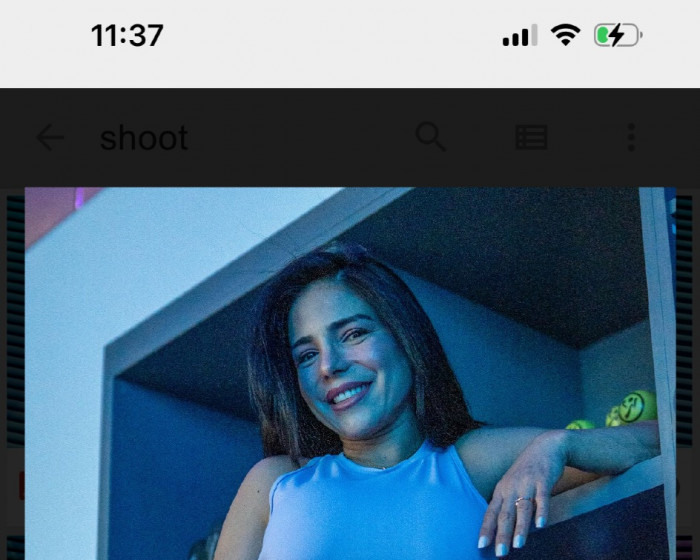Search within the shoot folder

pos(431,138)
